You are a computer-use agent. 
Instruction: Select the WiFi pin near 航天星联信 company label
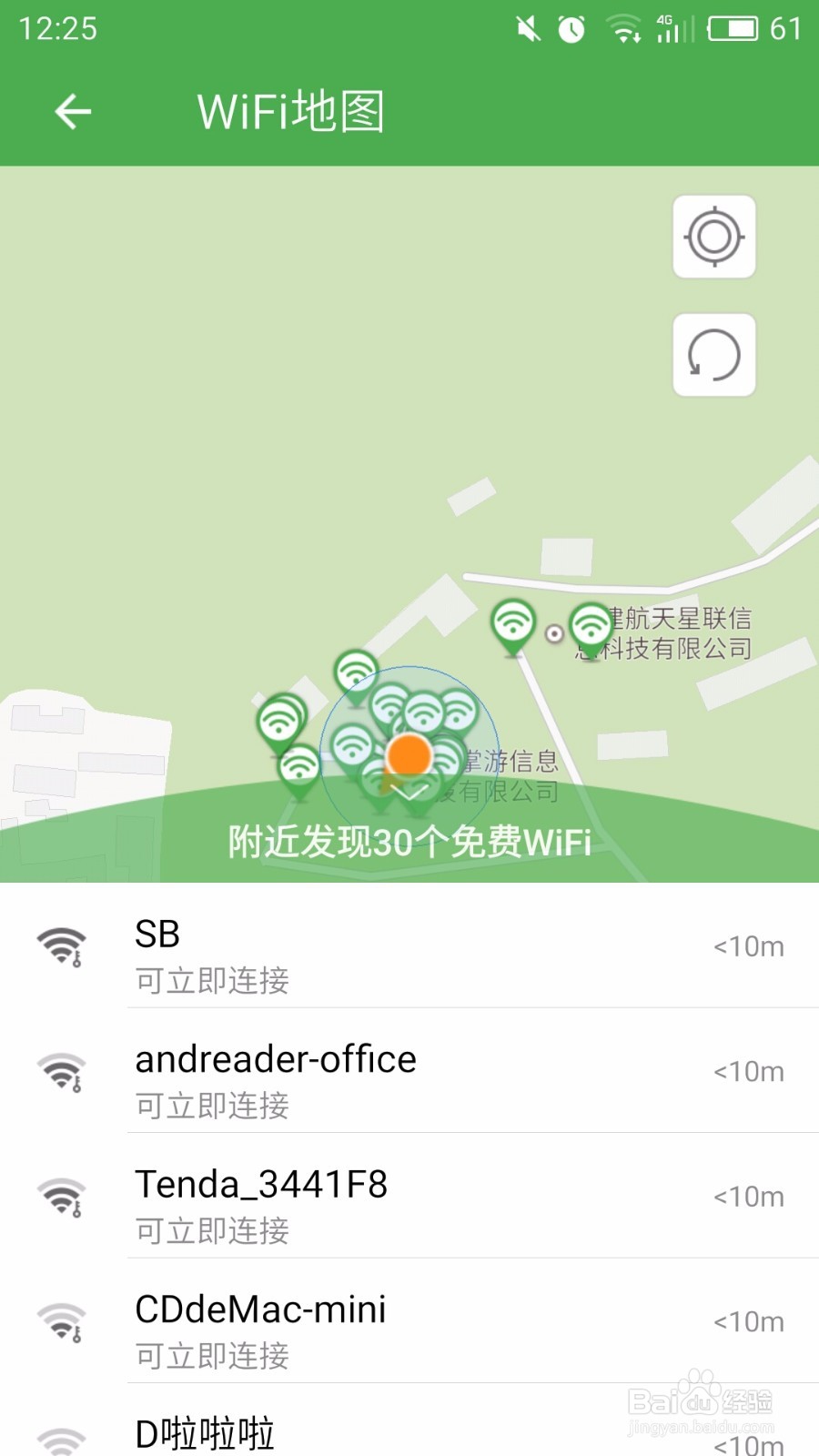[x=591, y=626]
